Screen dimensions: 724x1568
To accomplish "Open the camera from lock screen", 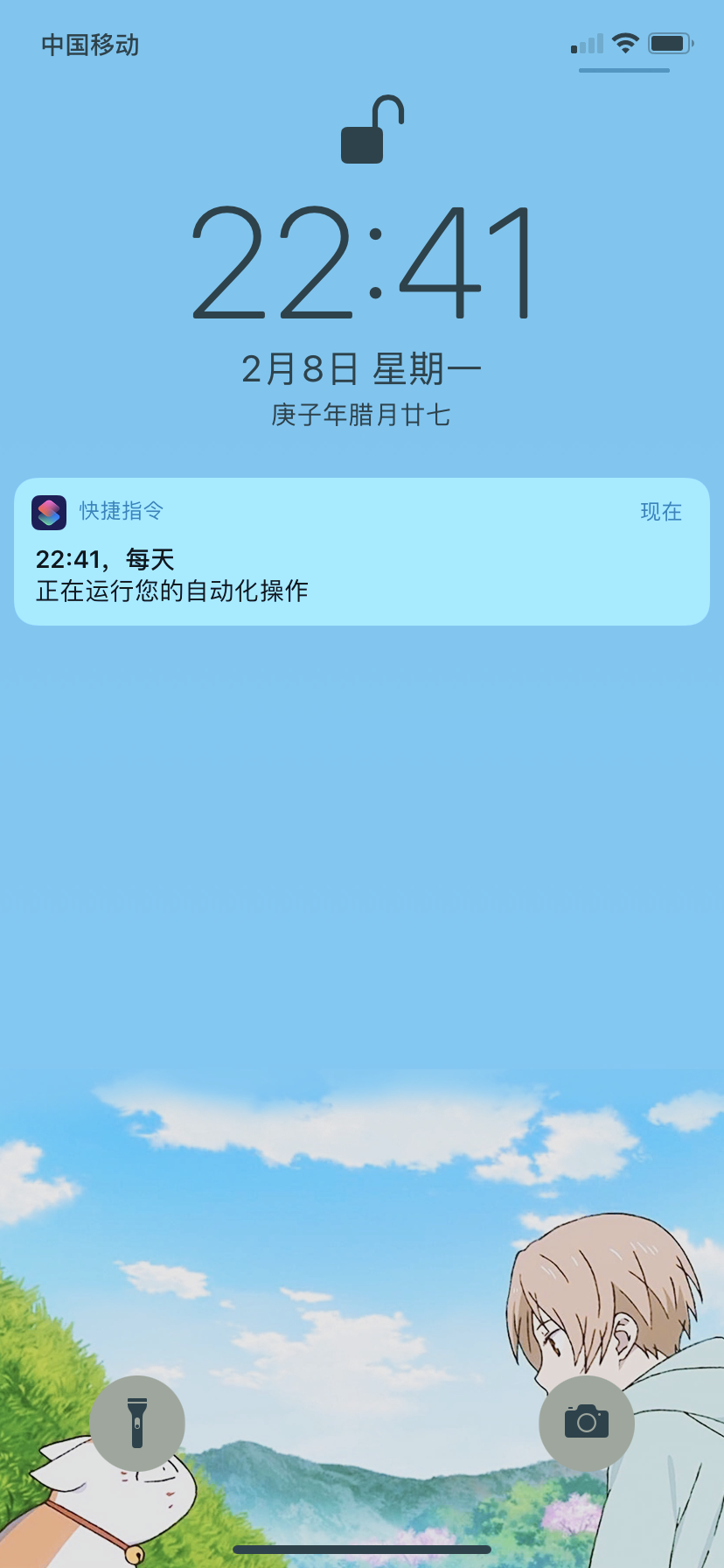I will tap(586, 1423).
